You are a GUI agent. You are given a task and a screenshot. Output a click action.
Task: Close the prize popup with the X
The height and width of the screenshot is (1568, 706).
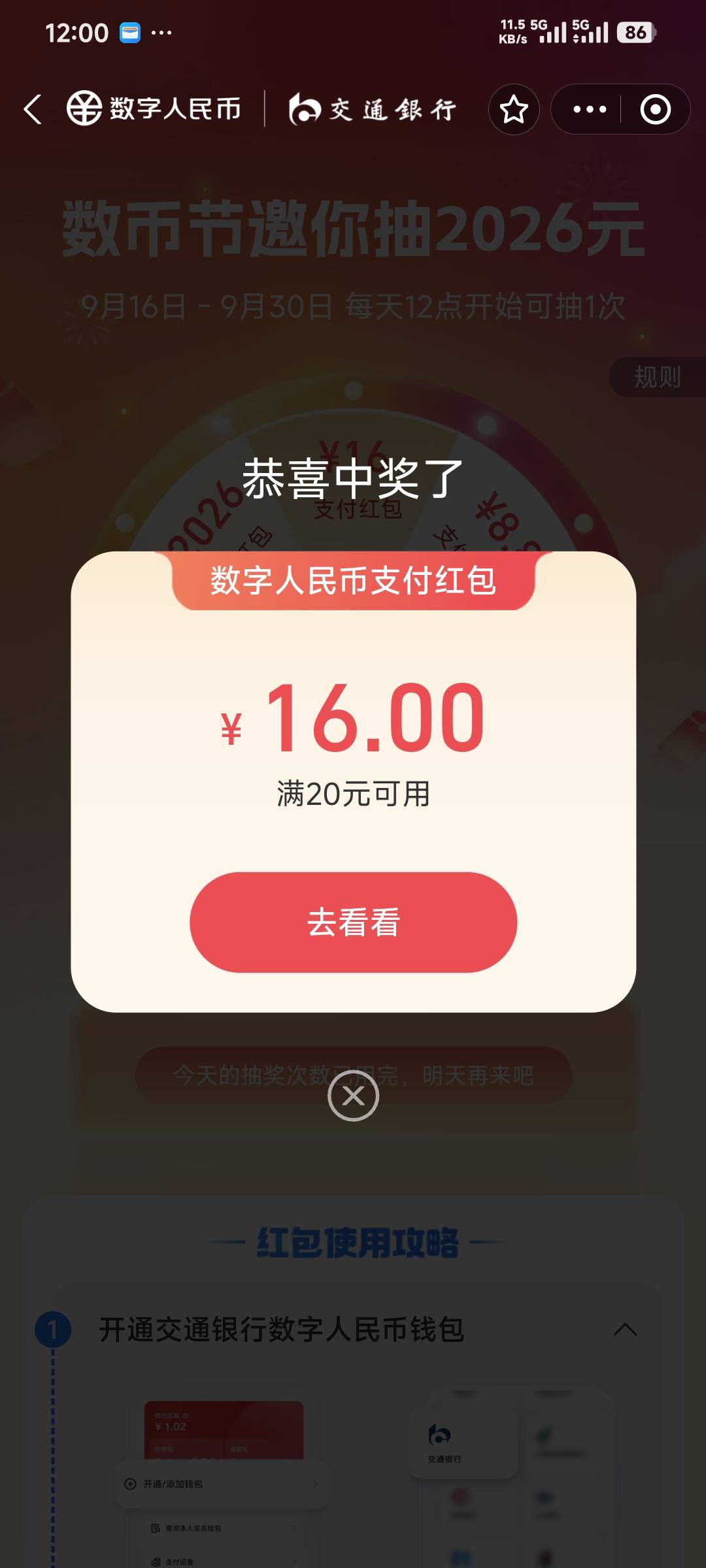(x=353, y=1096)
